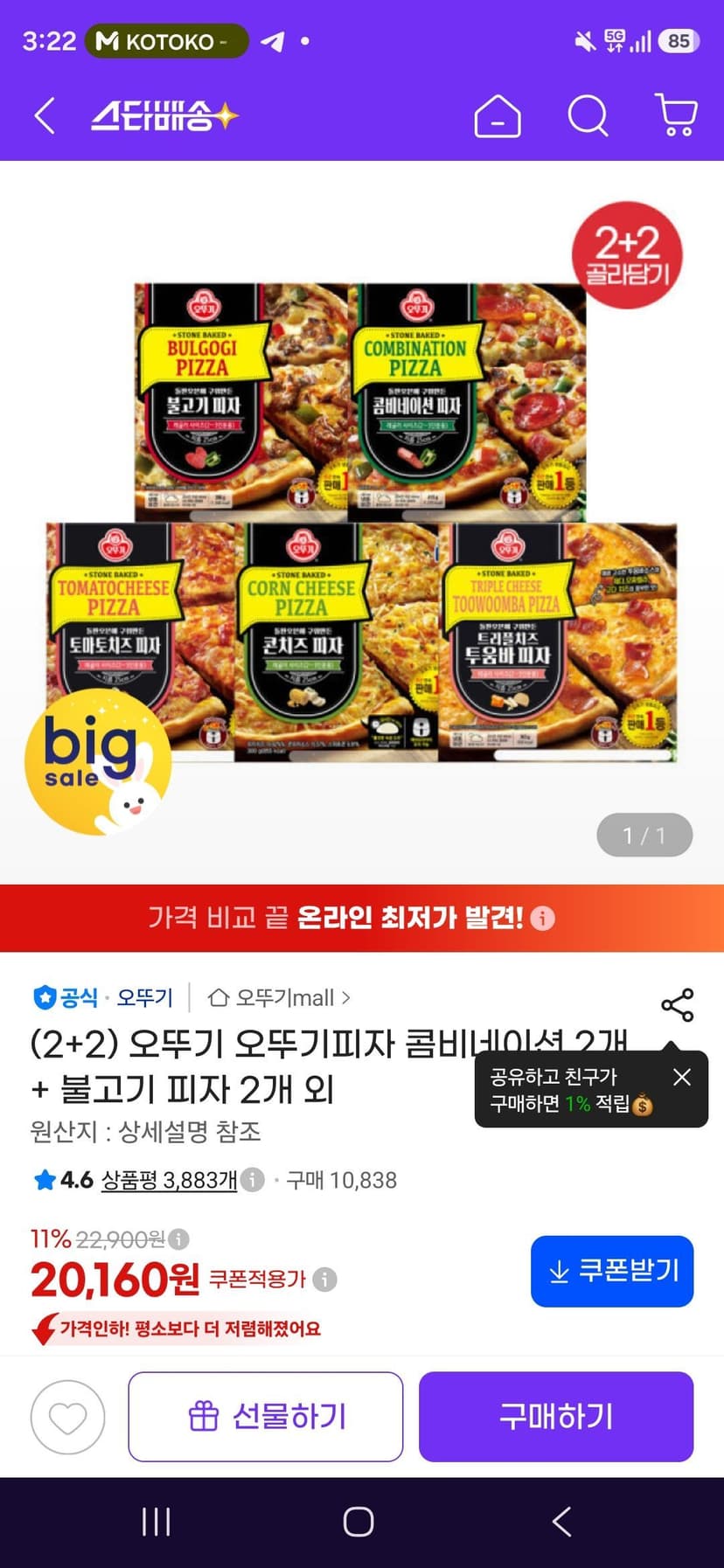
Task: Open 상품평 3,883개 reviews
Action: coord(169,1180)
